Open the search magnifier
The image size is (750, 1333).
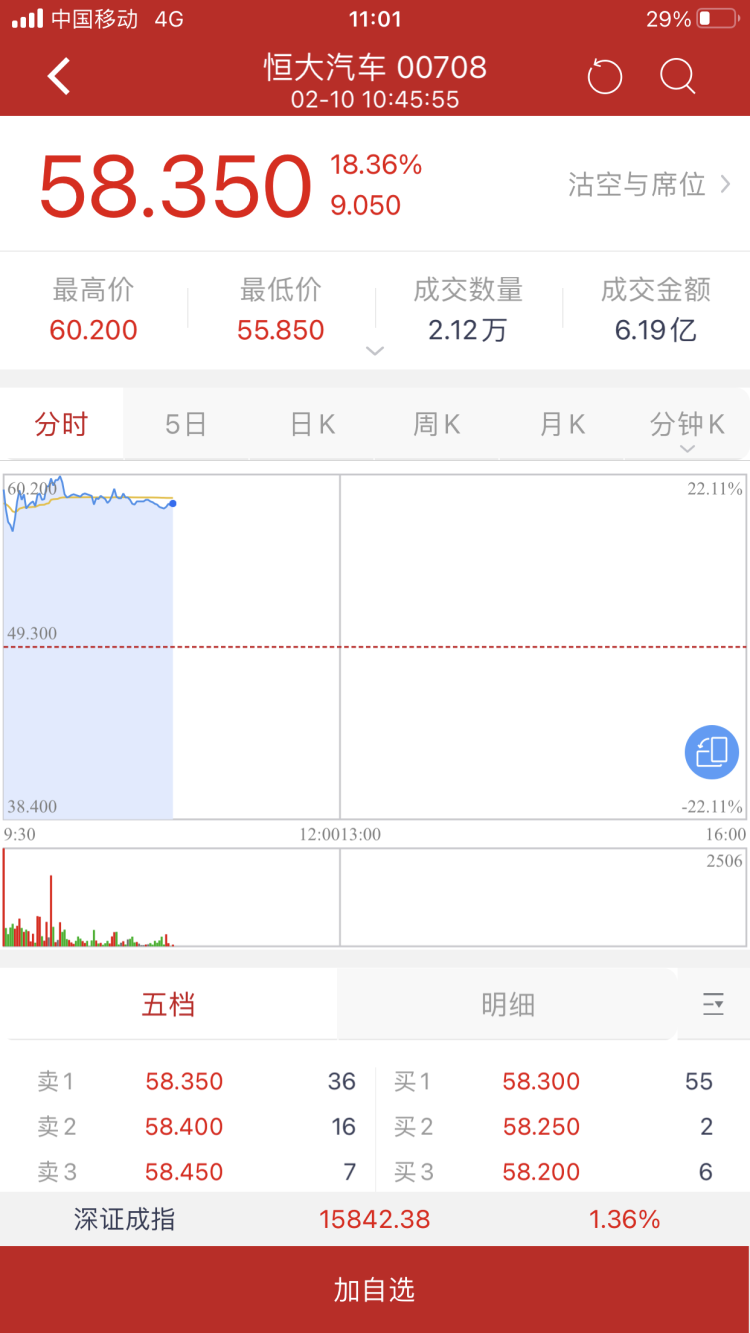click(678, 76)
